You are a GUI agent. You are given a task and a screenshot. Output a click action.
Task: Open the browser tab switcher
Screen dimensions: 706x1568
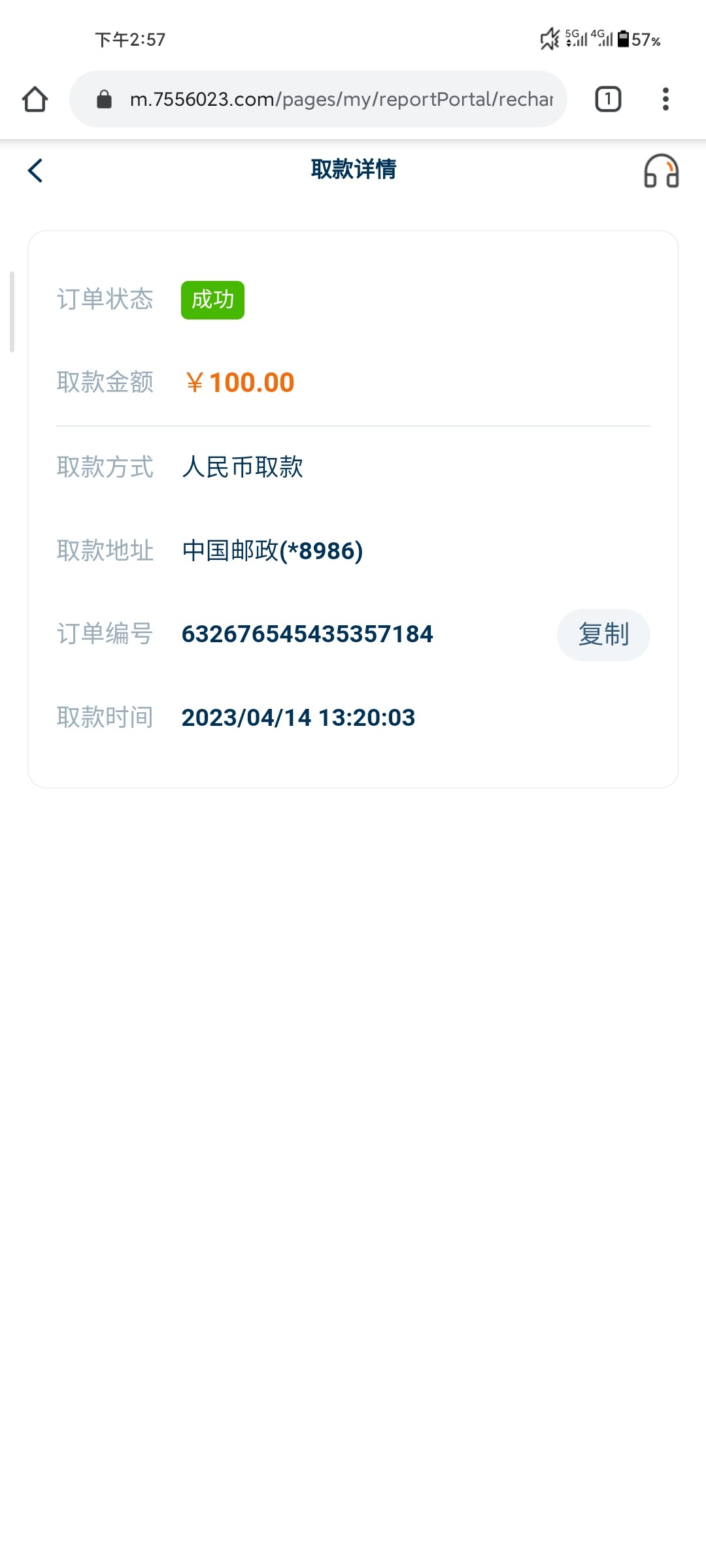(608, 99)
